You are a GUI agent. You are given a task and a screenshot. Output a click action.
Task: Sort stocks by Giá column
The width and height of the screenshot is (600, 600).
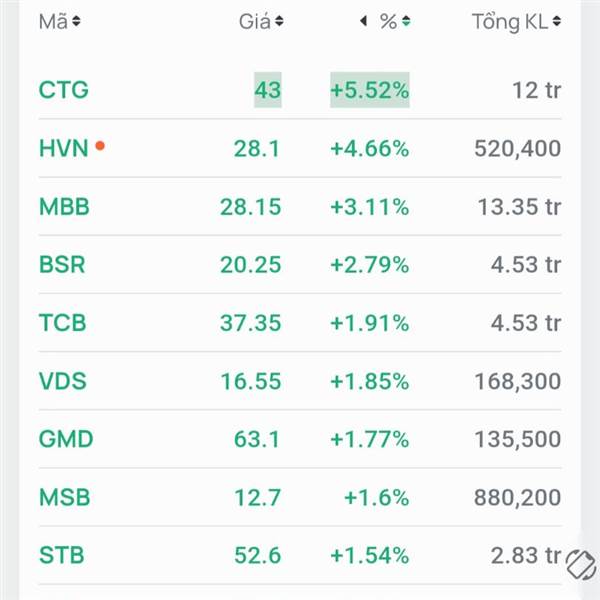click(261, 22)
